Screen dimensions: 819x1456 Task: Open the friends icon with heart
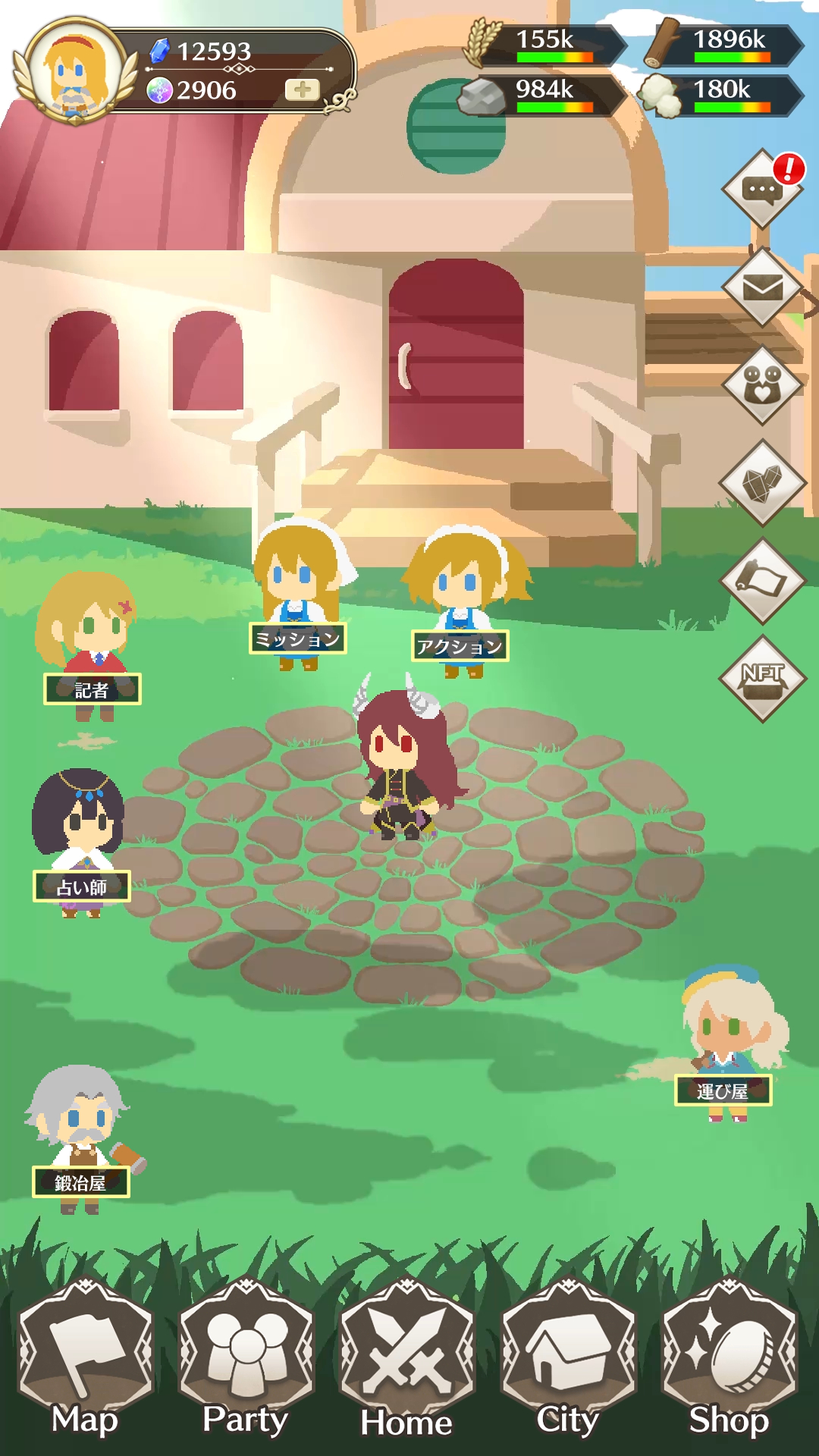[x=763, y=385]
